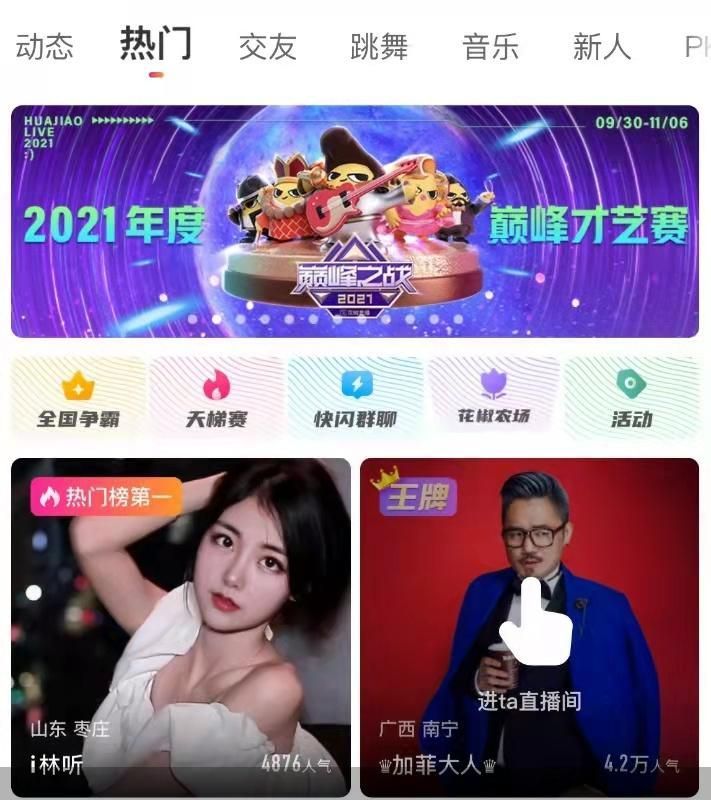The height and width of the screenshot is (800, 711).
Task: Go to the 音乐 tab
Action: click(491, 47)
